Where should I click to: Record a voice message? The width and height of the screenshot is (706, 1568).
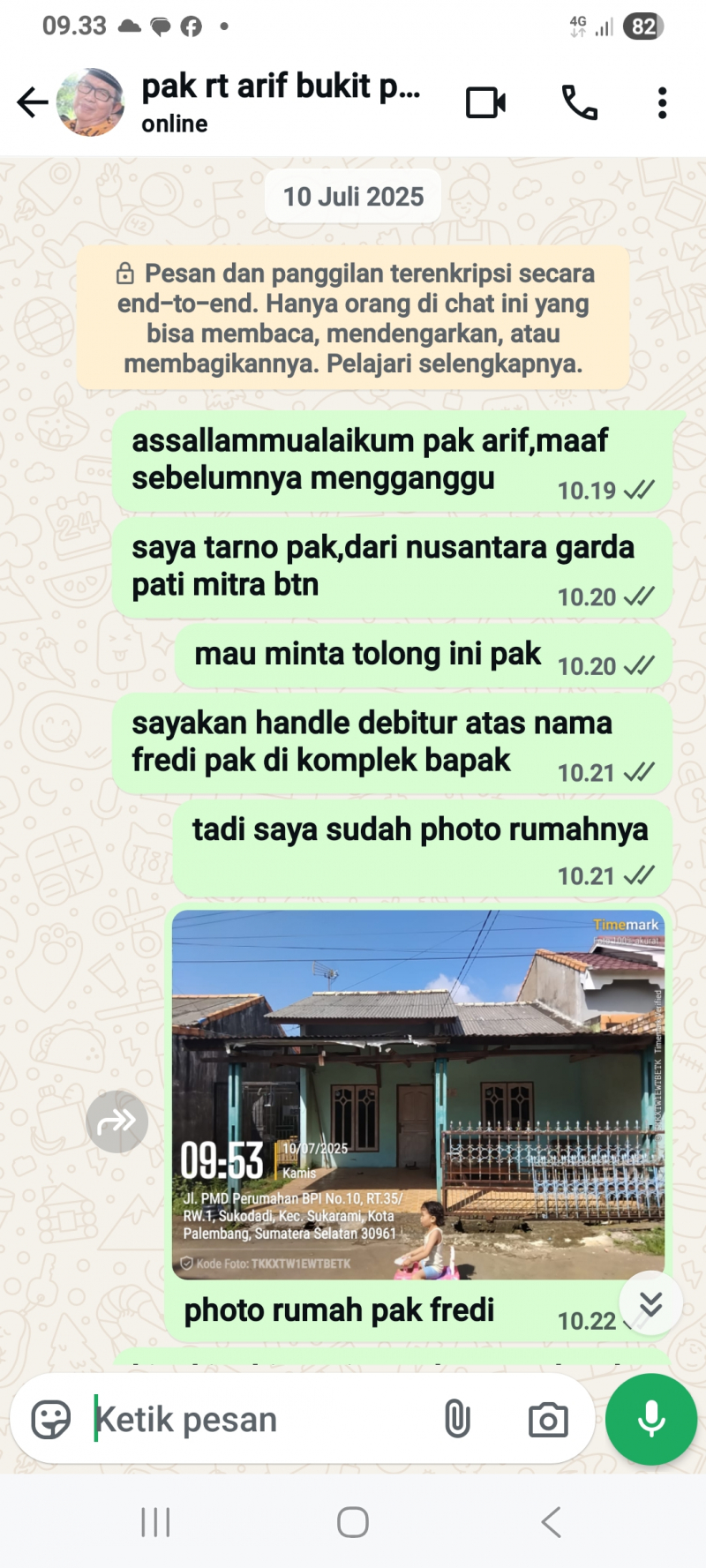click(x=651, y=1419)
